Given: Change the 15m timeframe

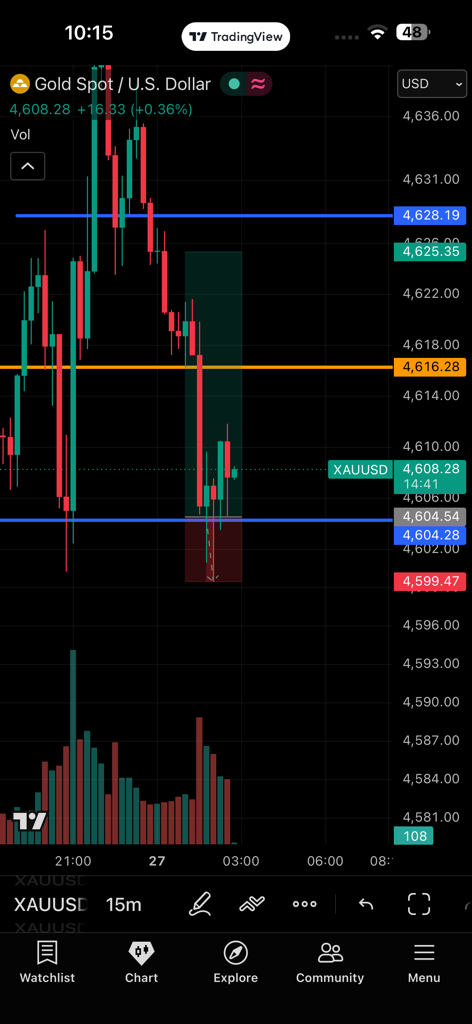Looking at the screenshot, I should click(x=123, y=904).
